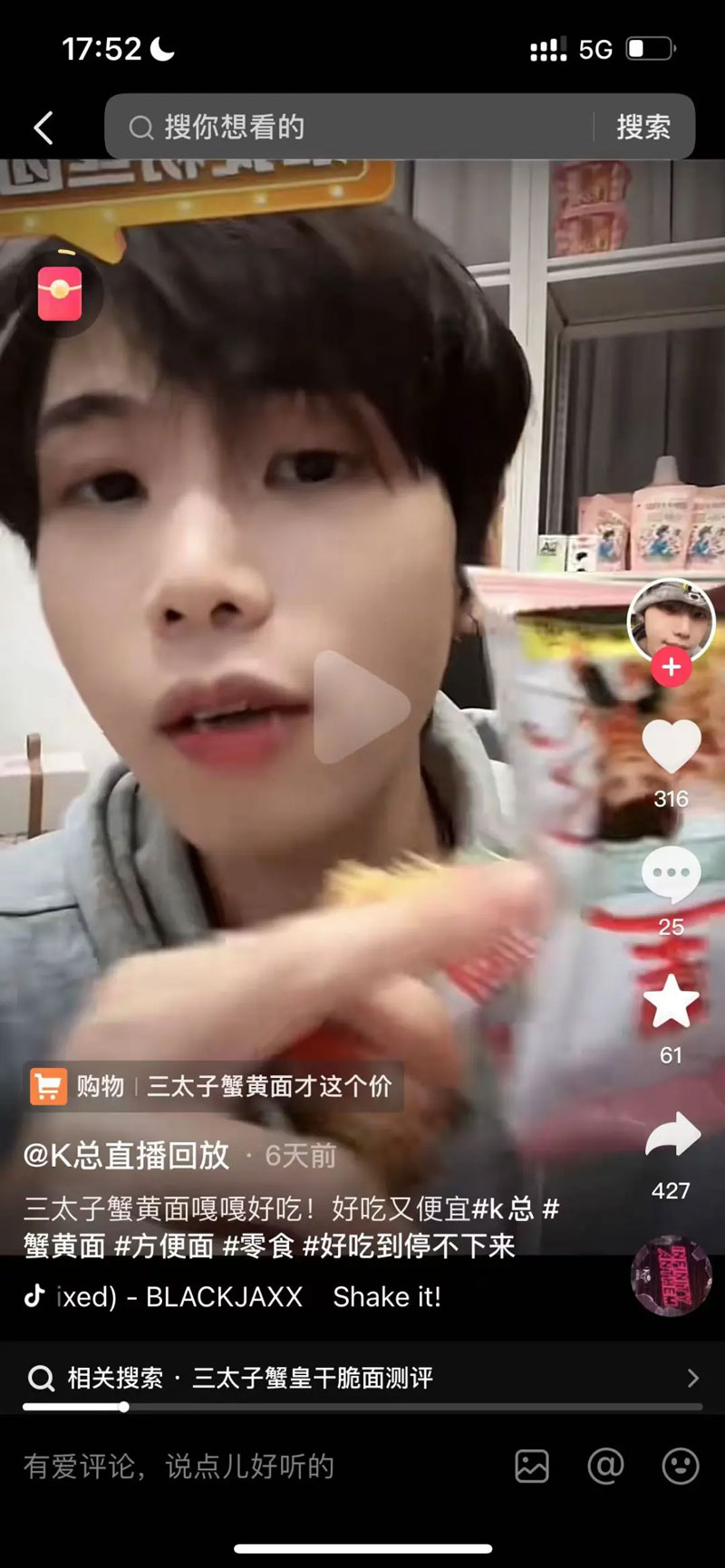Open the emoji picker in comment bar
The image size is (725, 1568).
(681, 1467)
